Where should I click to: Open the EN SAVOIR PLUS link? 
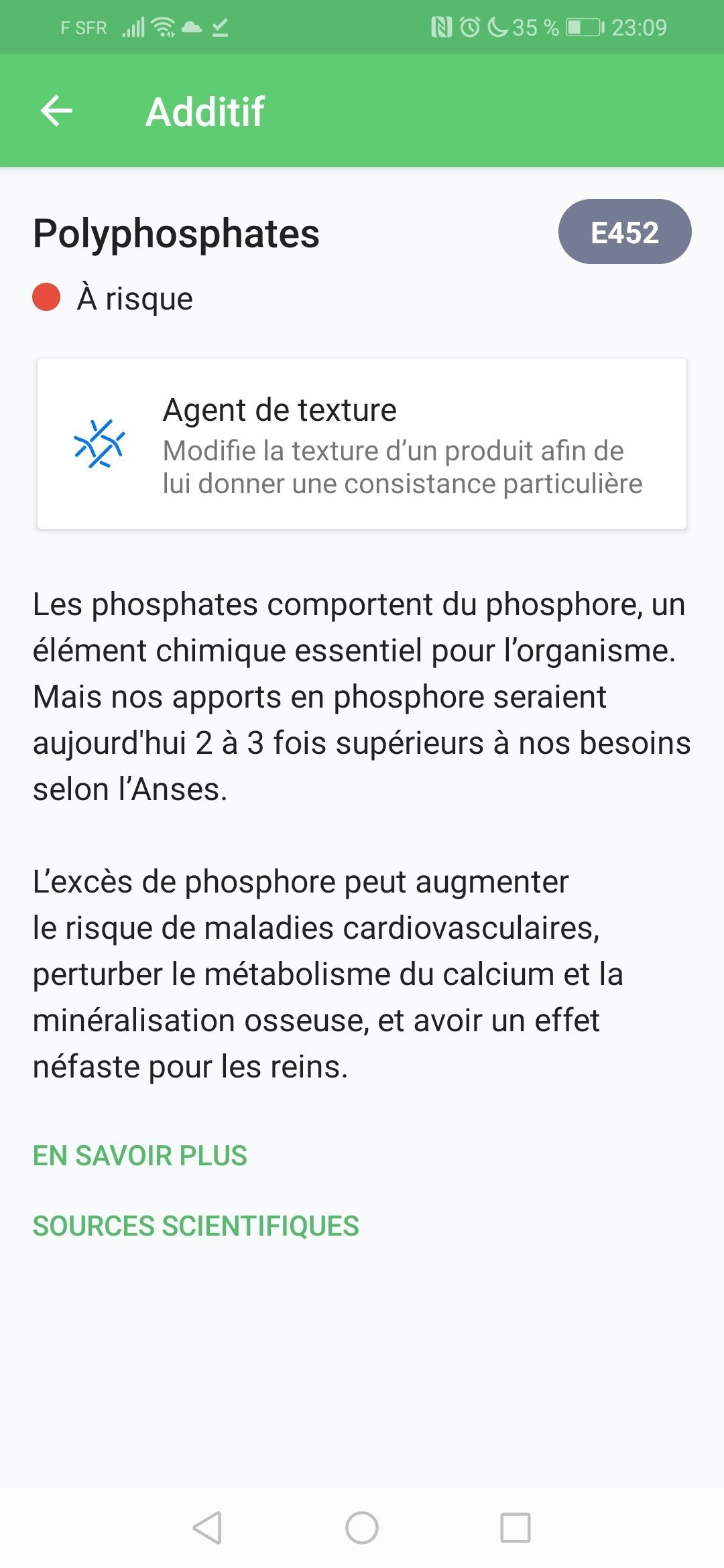140,1156
